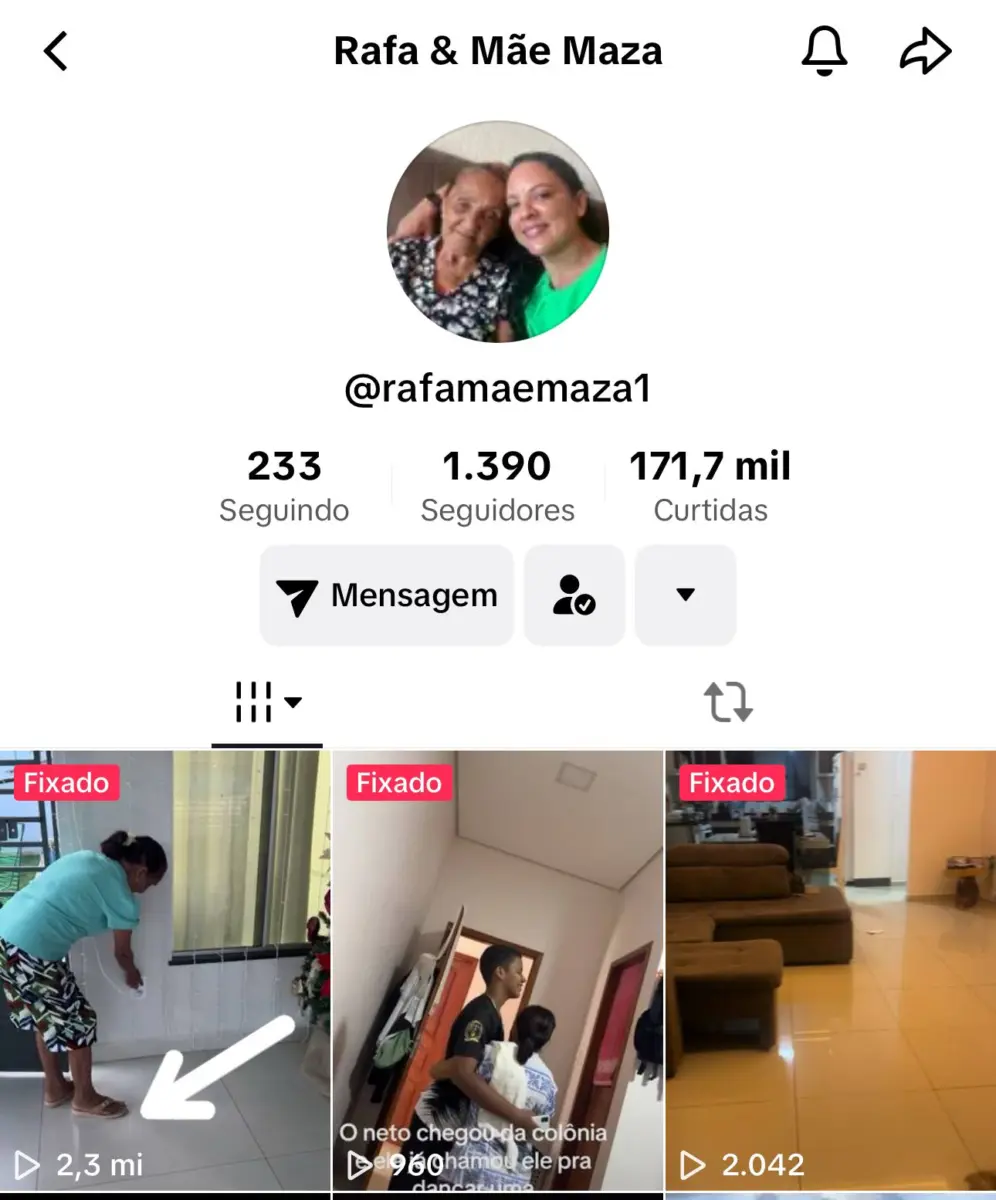This screenshot has width=996, height=1200.
Task: Open the pinned video with 2.042 views
Action: tap(830, 970)
